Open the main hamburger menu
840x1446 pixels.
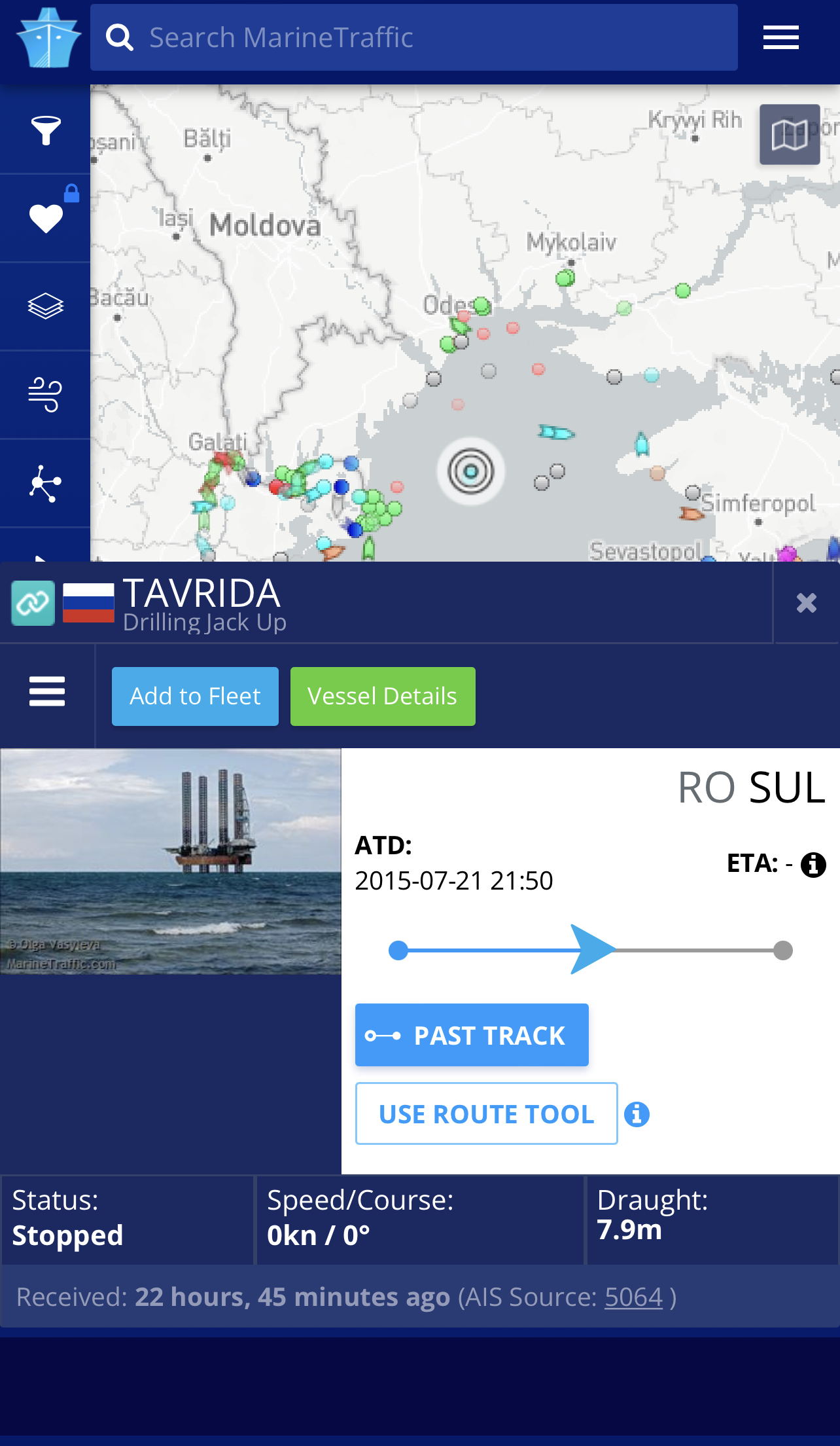click(780, 37)
